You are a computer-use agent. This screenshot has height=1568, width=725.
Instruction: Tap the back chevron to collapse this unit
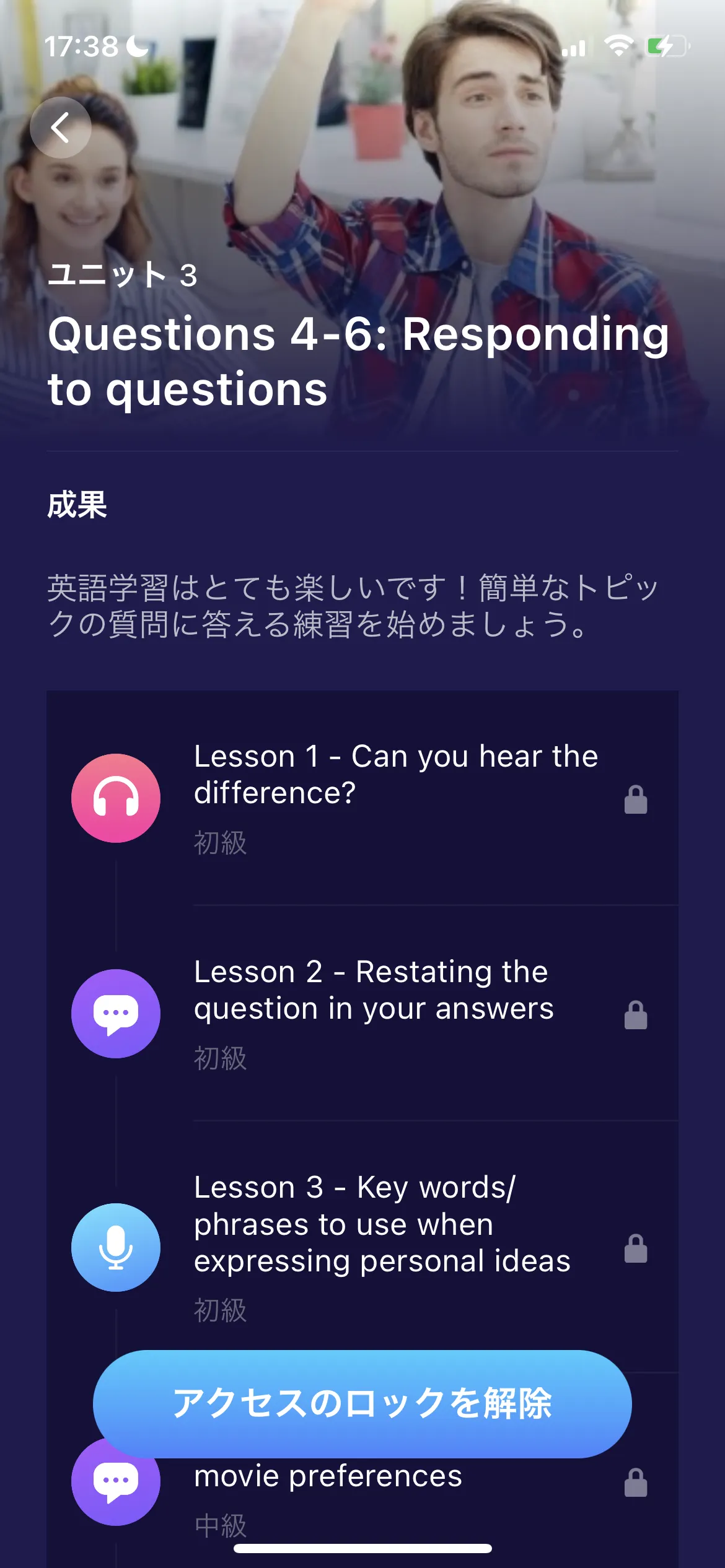(61, 126)
